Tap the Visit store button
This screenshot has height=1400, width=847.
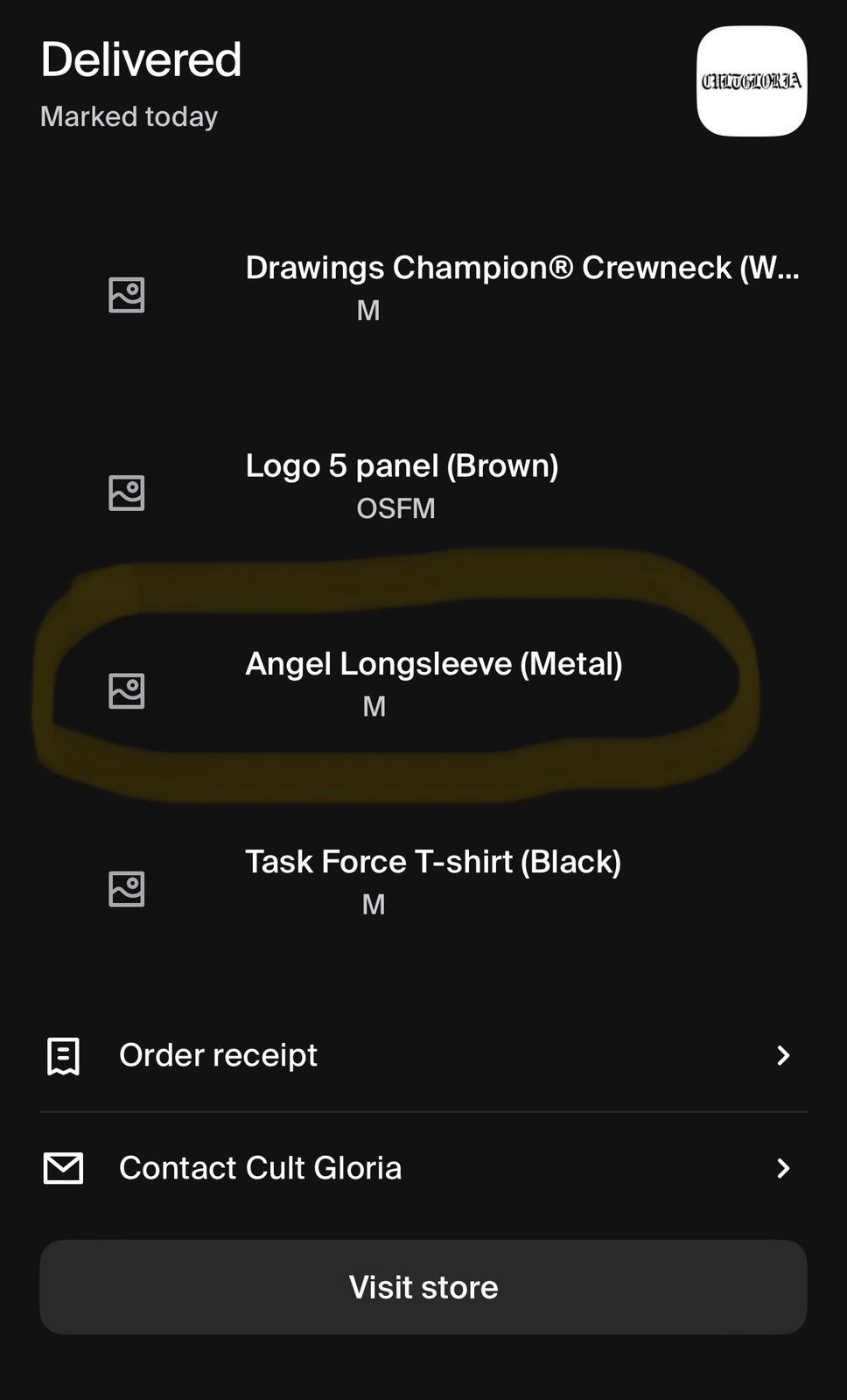tap(423, 1287)
